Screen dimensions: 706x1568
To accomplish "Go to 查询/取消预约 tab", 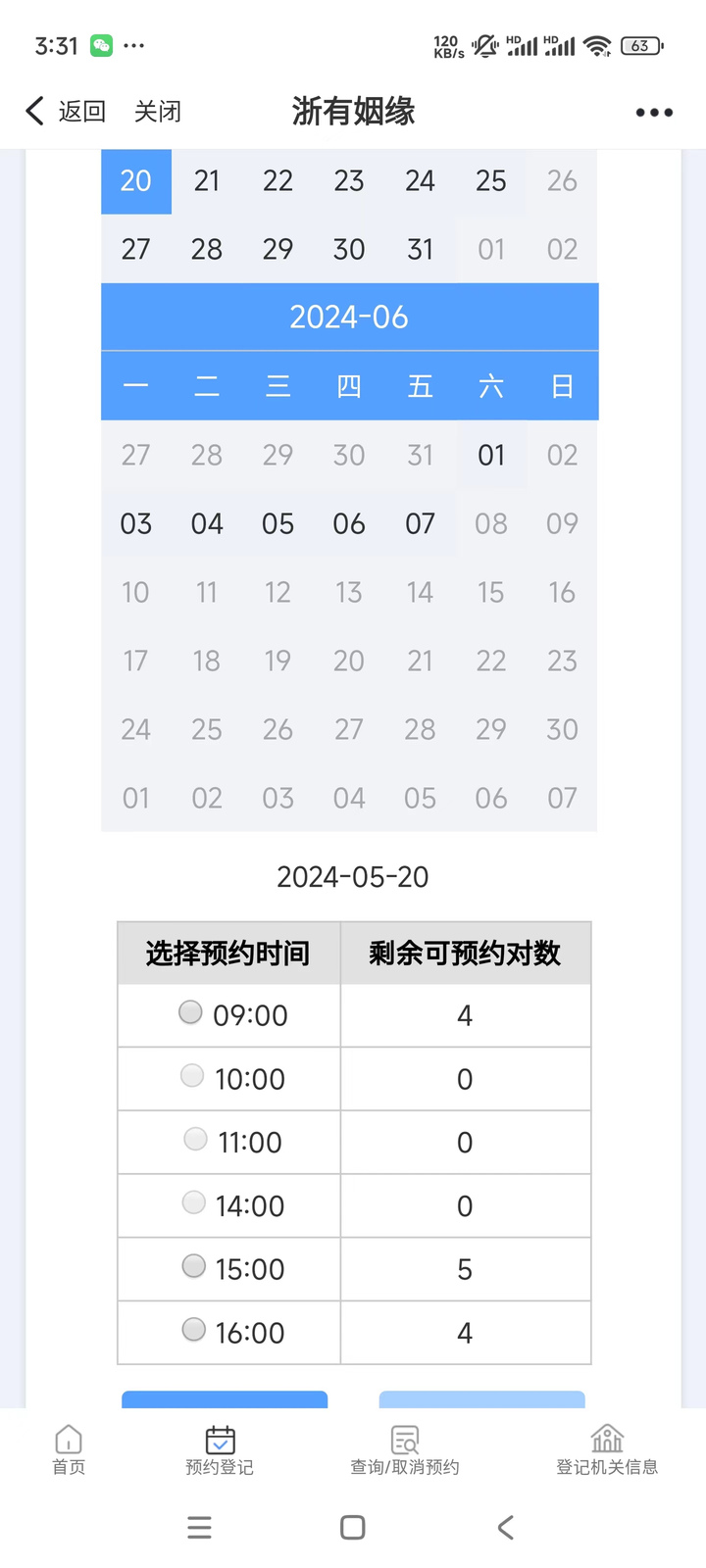I will [x=405, y=1449].
